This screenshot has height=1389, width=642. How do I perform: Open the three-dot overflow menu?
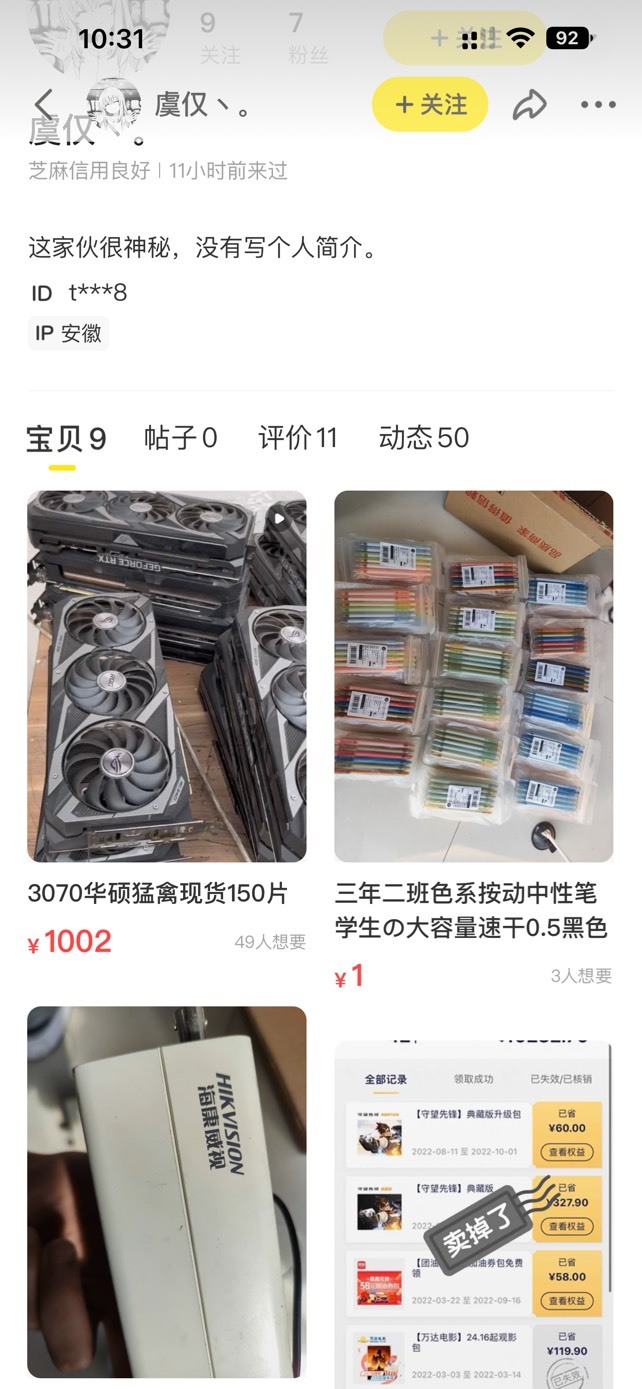(x=598, y=104)
